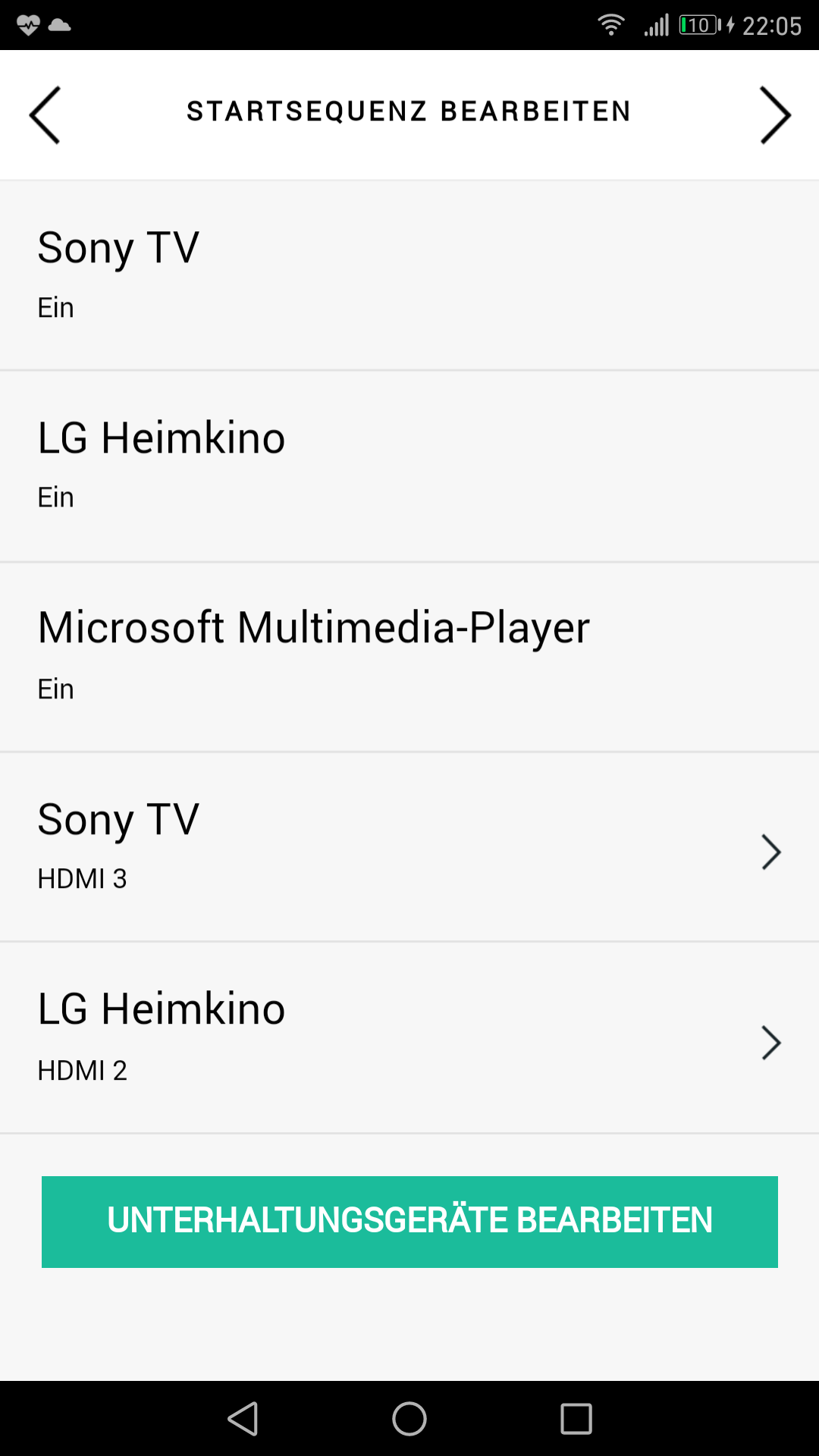Image resolution: width=819 pixels, height=1456 pixels.
Task: Return to the Android home screen
Action: pyautogui.click(x=409, y=1418)
